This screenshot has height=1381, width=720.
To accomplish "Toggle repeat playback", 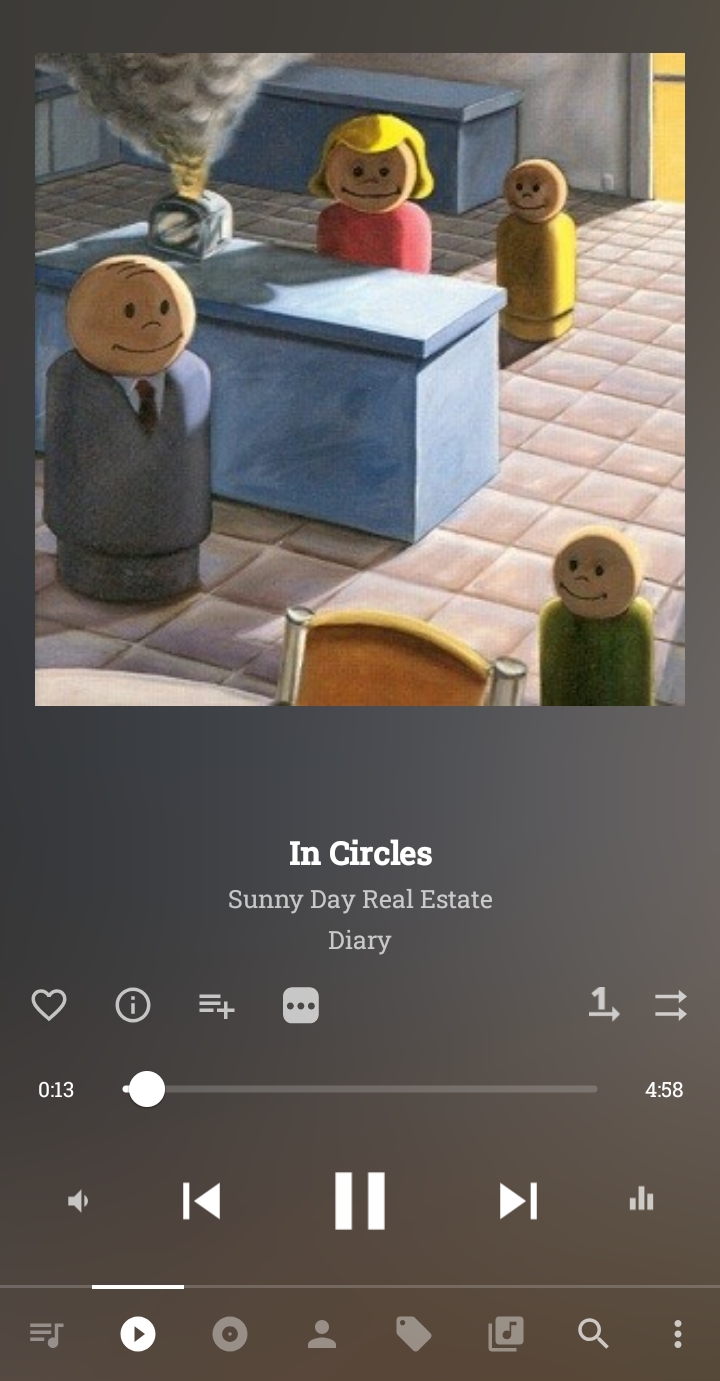I will (x=671, y=1005).
